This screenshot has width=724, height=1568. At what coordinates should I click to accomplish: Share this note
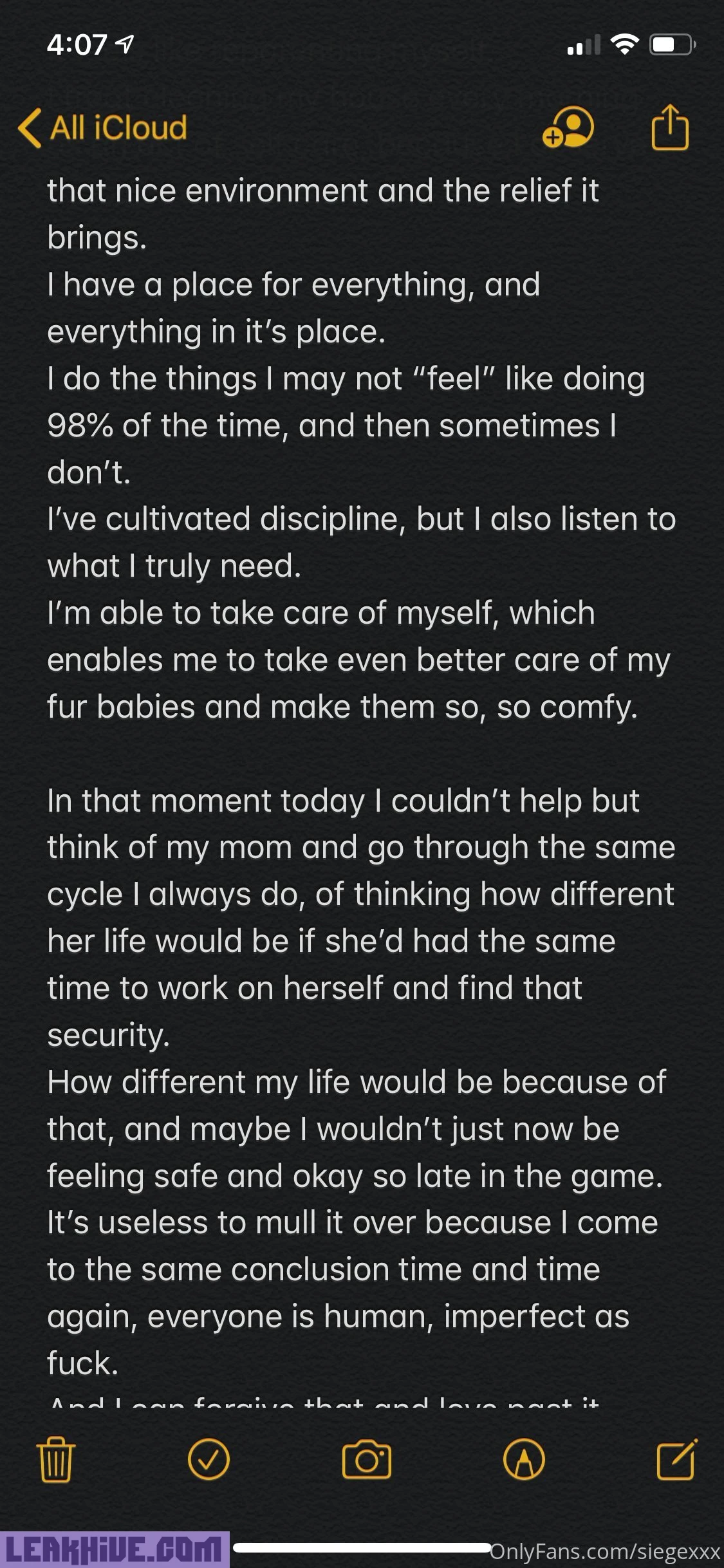[670, 127]
